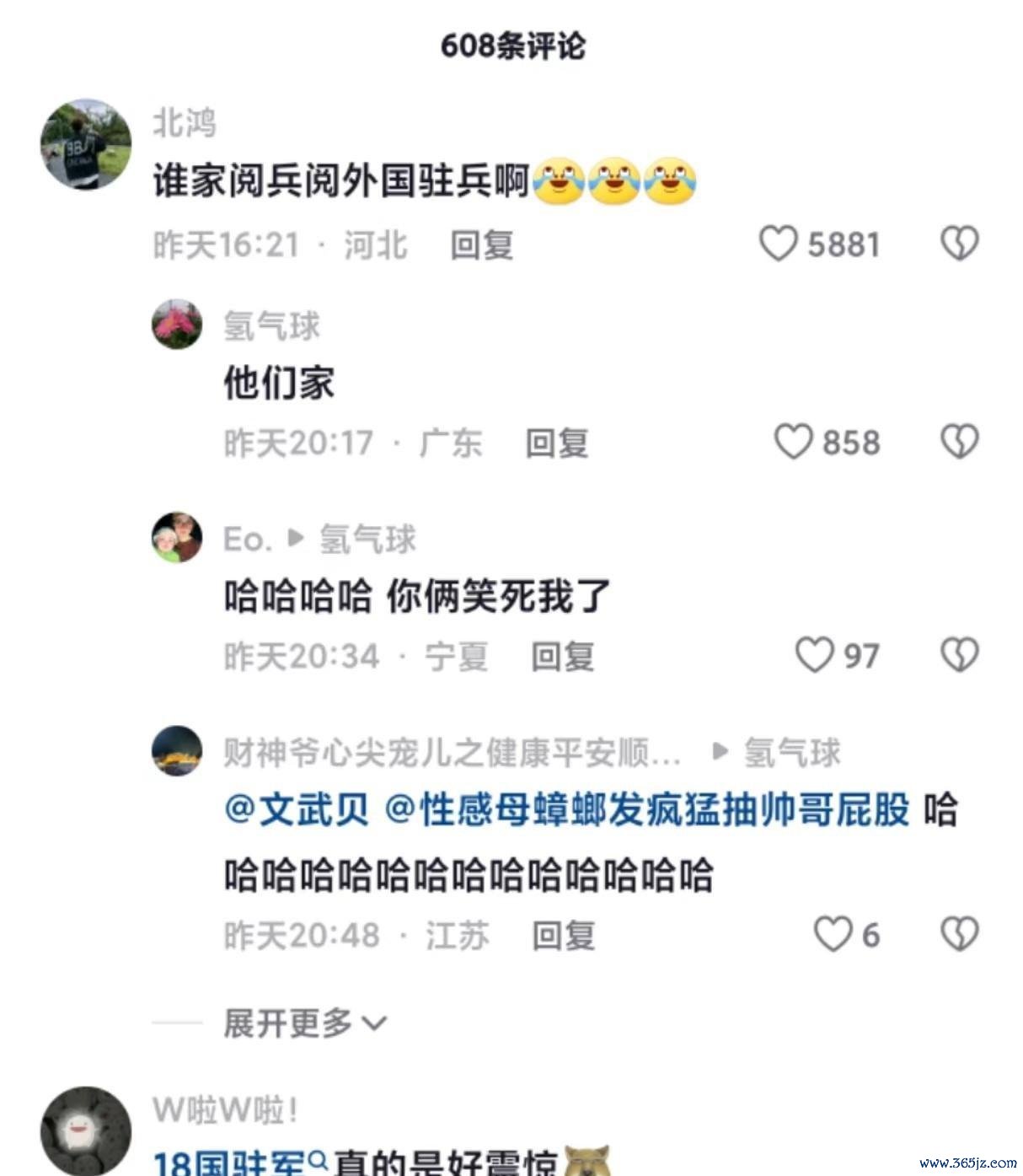Reply to the comment from 江苏
This screenshot has height=1176, width=1023.
(563, 935)
